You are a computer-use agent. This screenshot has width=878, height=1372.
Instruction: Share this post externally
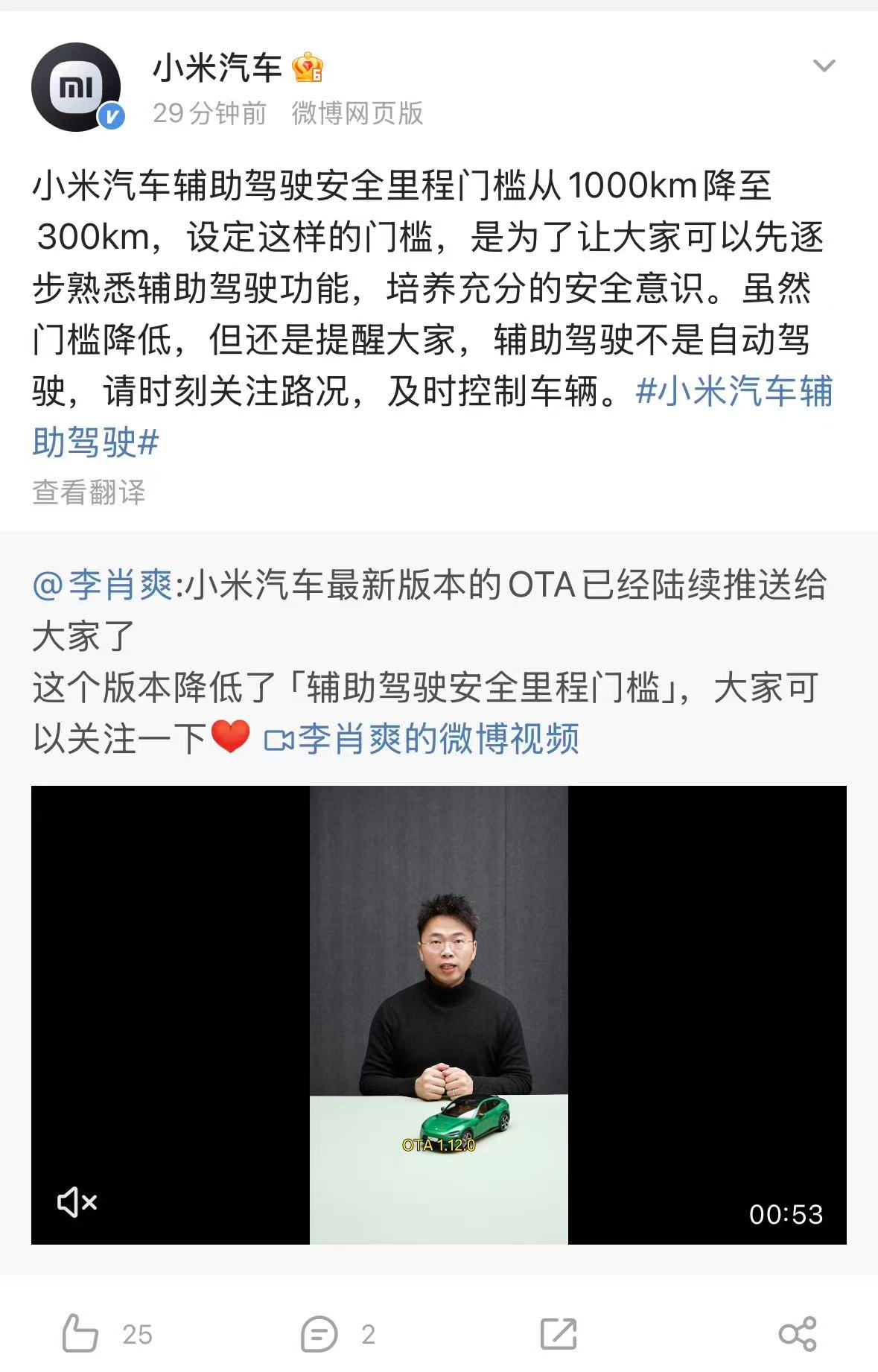tap(797, 1333)
